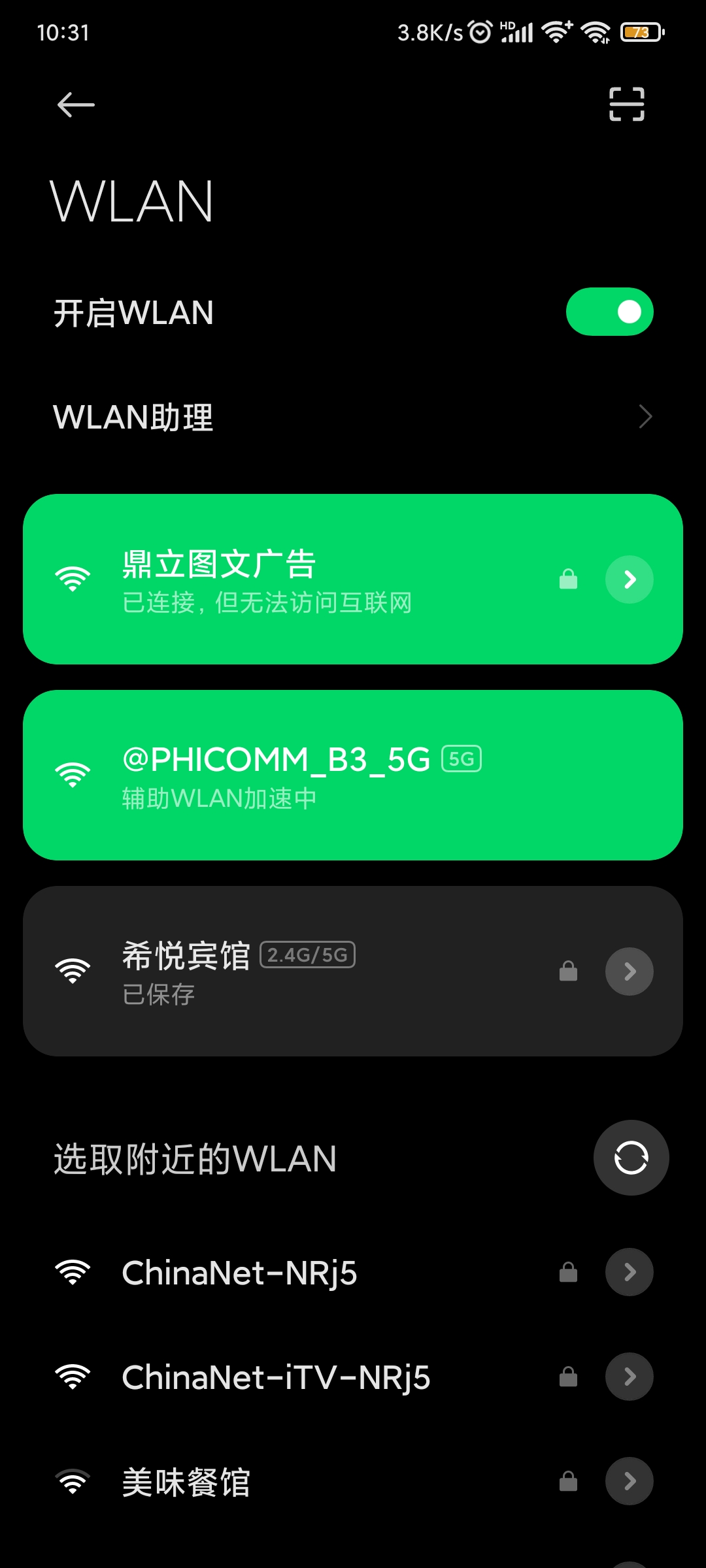Refresh the nearby WLAN list
The height and width of the screenshot is (1568, 706).
[x=631, y=1158]
